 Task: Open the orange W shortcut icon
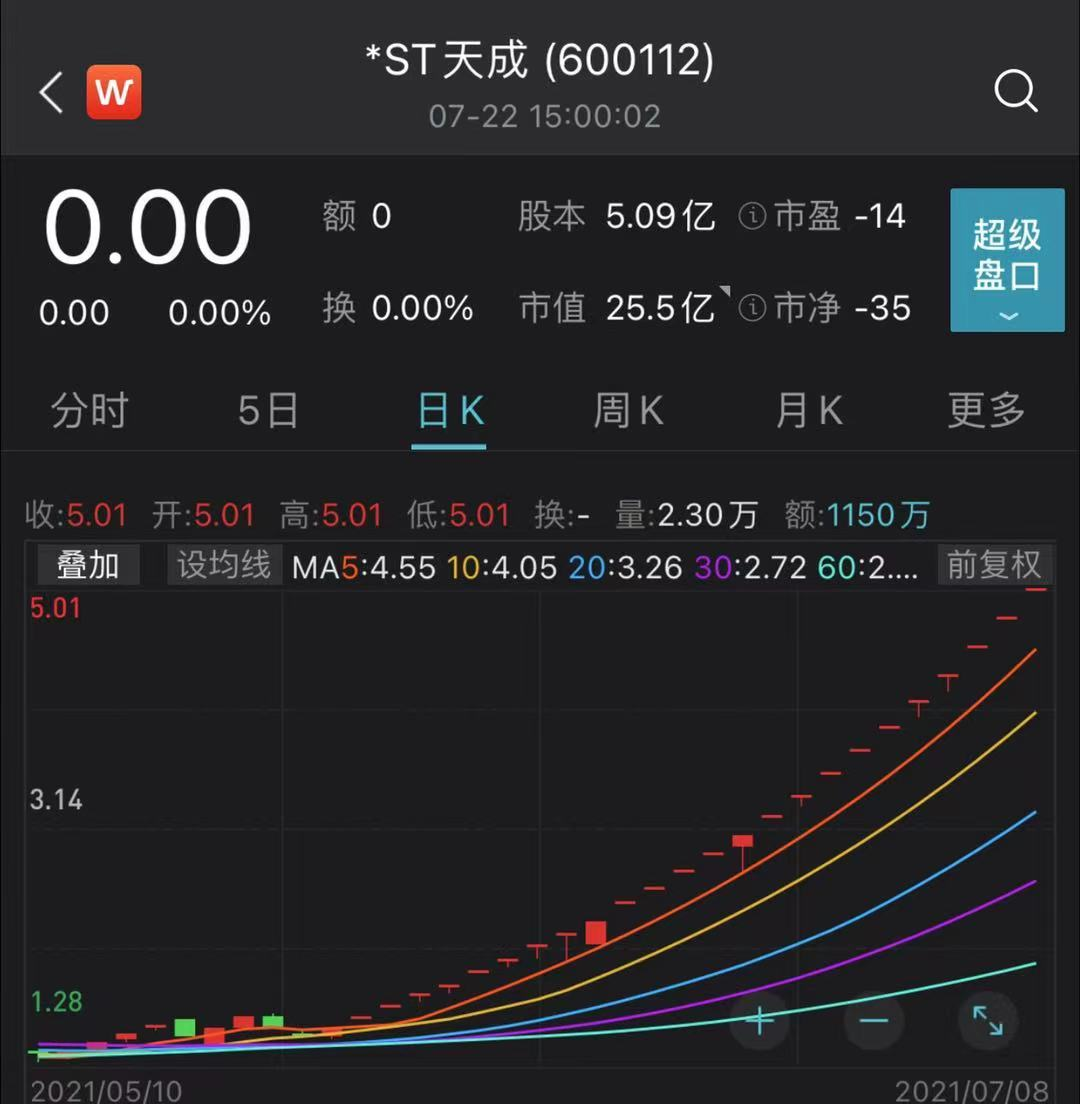tap(114, 93)
